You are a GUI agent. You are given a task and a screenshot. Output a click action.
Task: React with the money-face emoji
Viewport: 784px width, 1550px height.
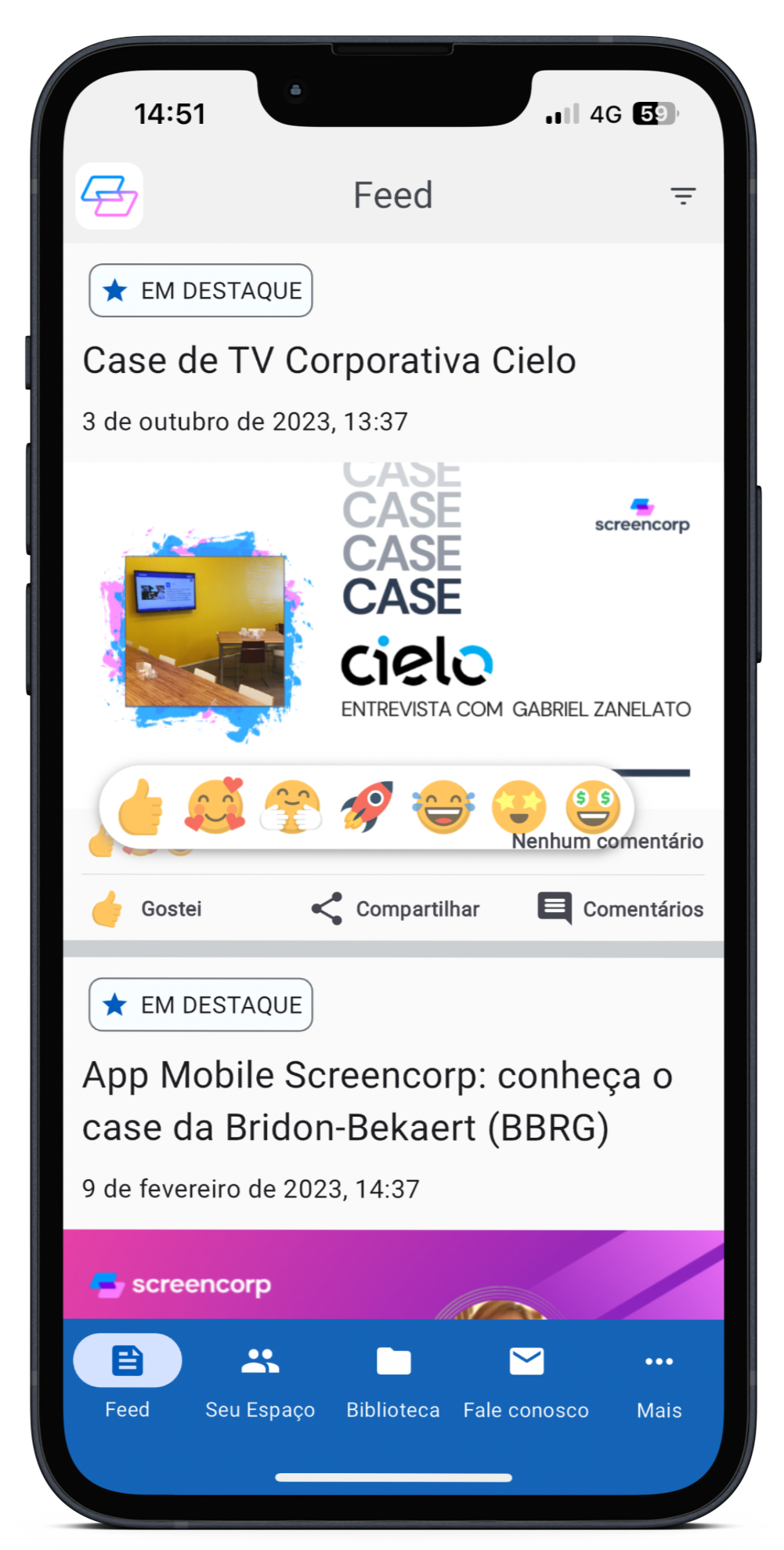point(593,807)
